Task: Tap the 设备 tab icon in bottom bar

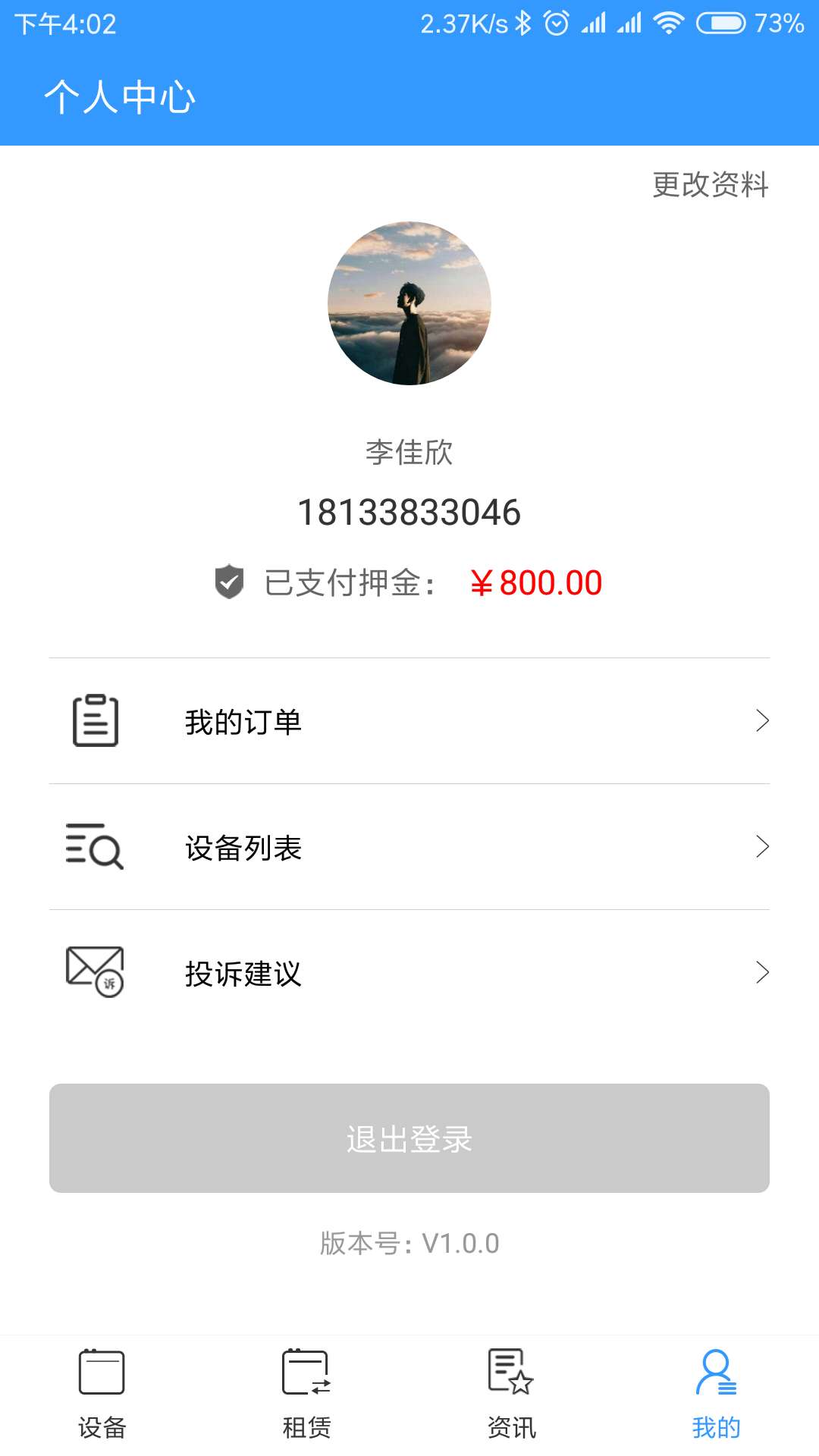Action: 102,1374
